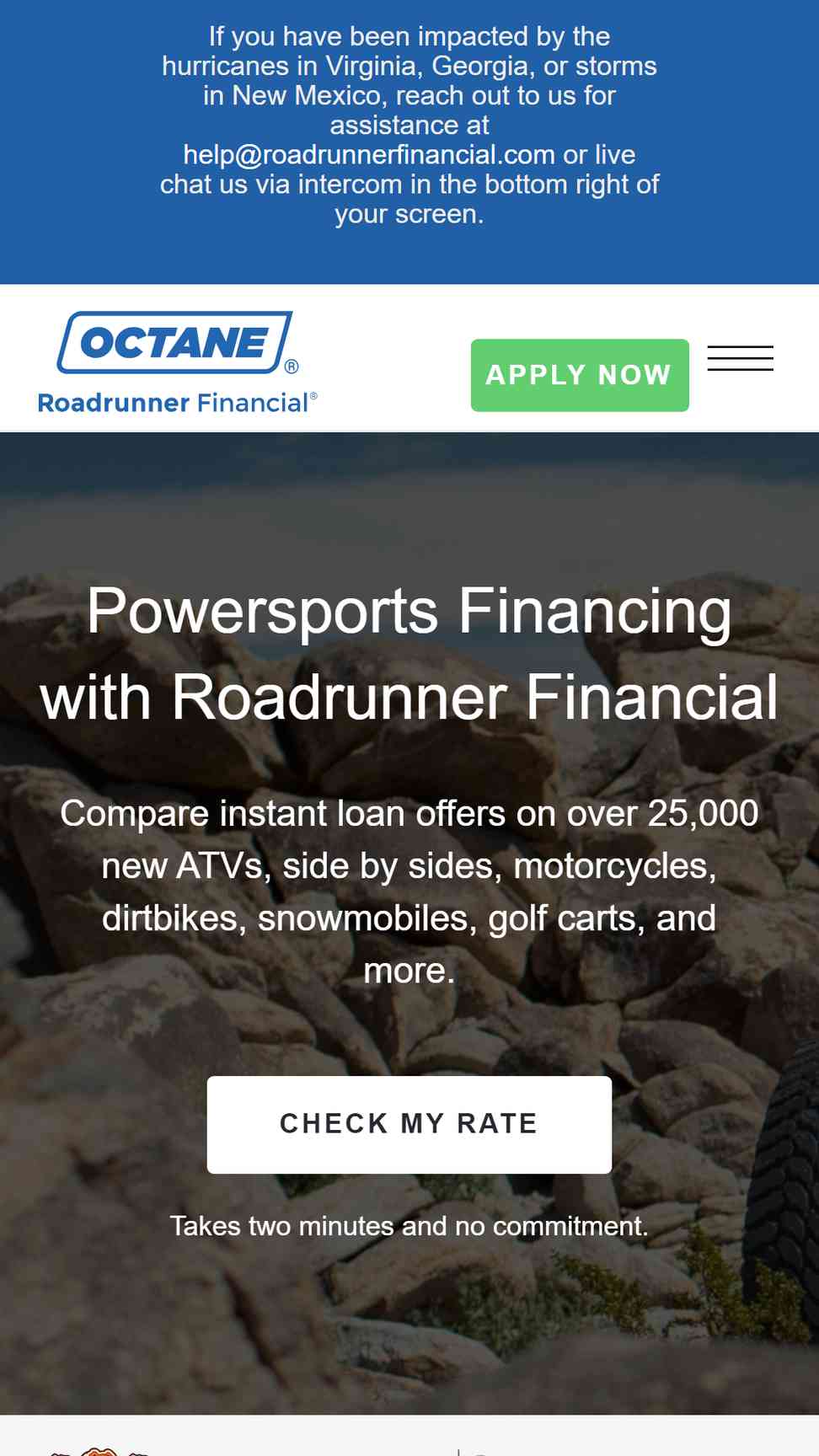Tap the Check My Rate button
This screenshot has width=819, height=1456.
pyautogui.click(x=409, y=1124)
